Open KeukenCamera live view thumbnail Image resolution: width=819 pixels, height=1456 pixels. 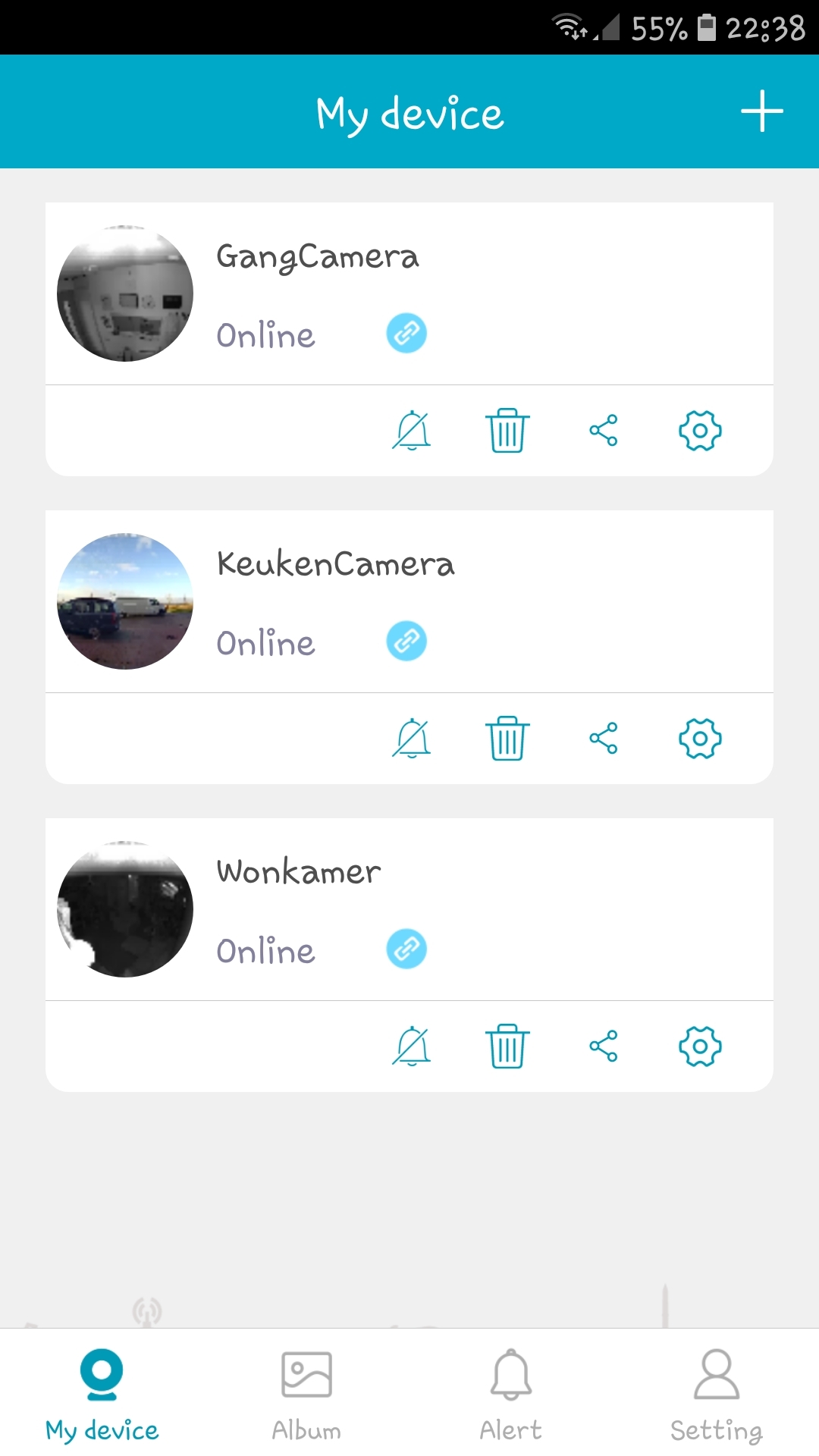coord(125,601)
